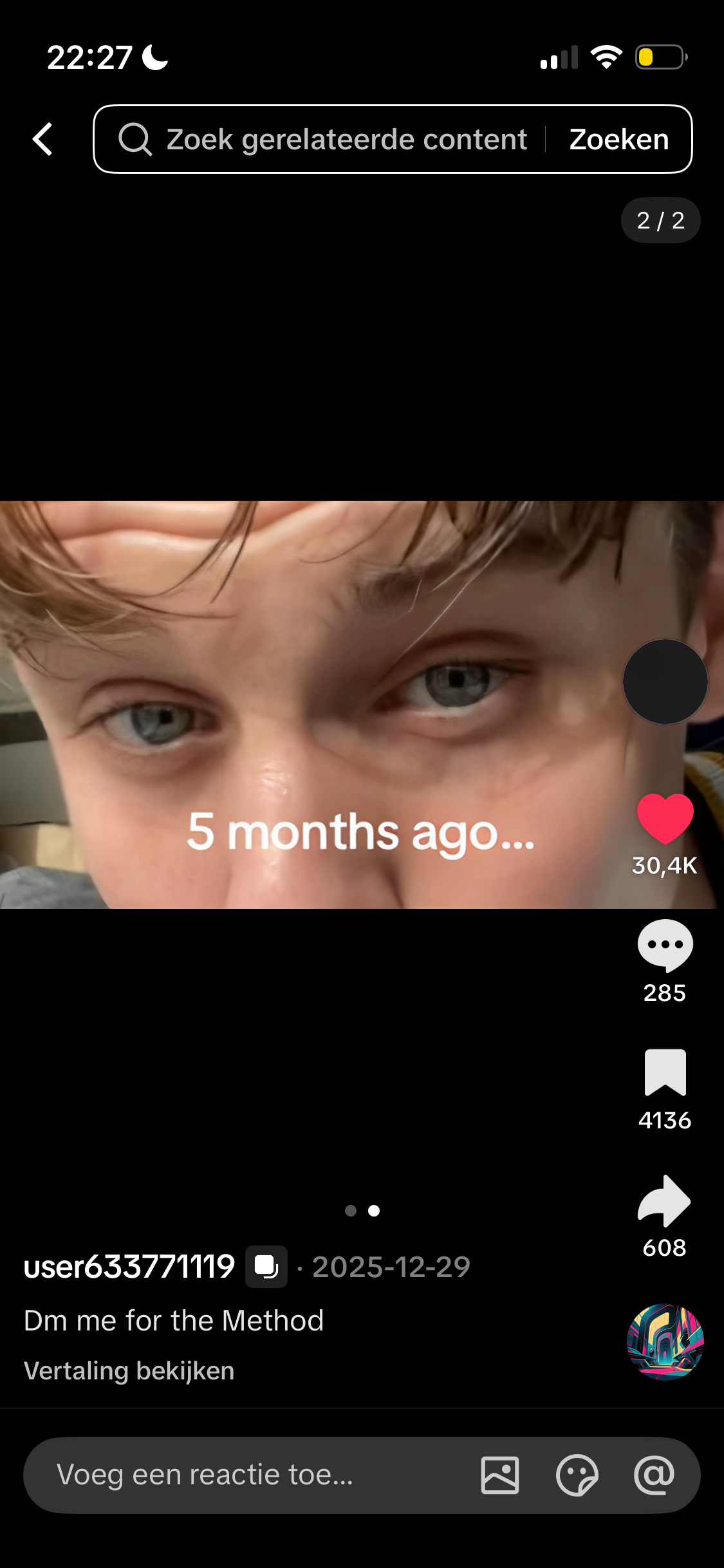Share this post using the arrow icon

tap(665, 1200)
